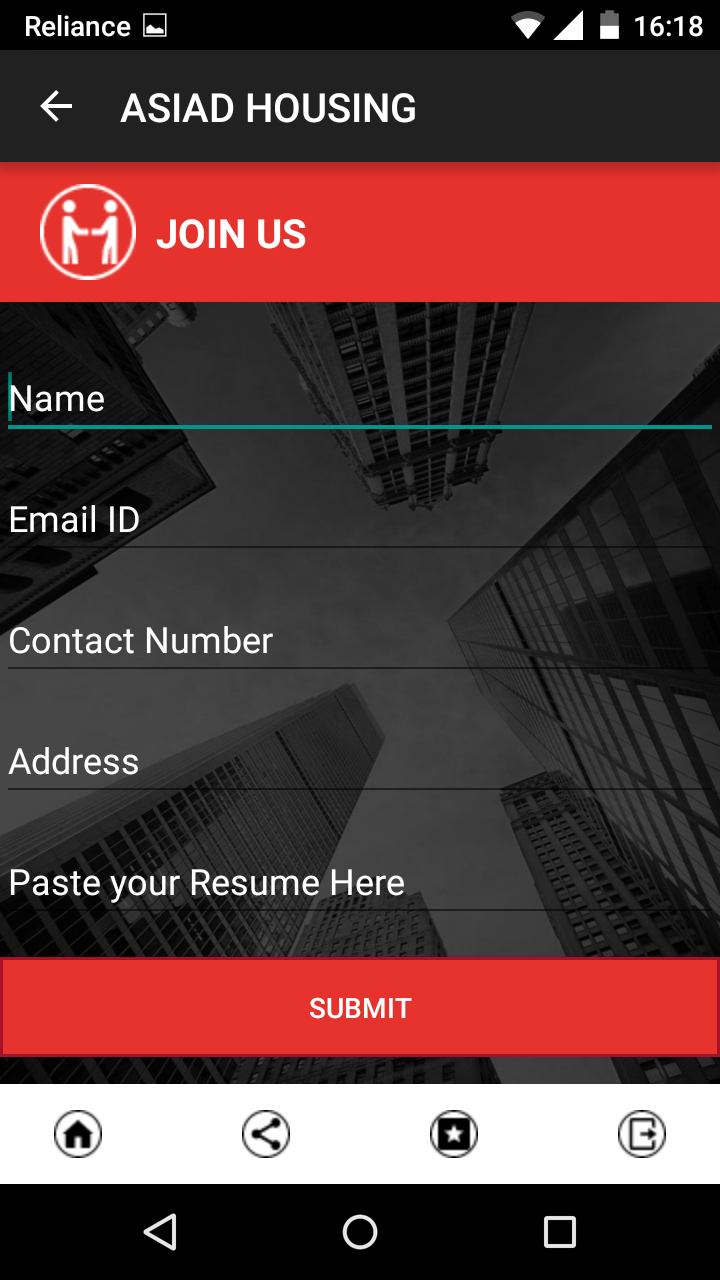The image size is (720, 1280).
Task: Go back using the app bar arrow
Action: (x=56, y=107)
